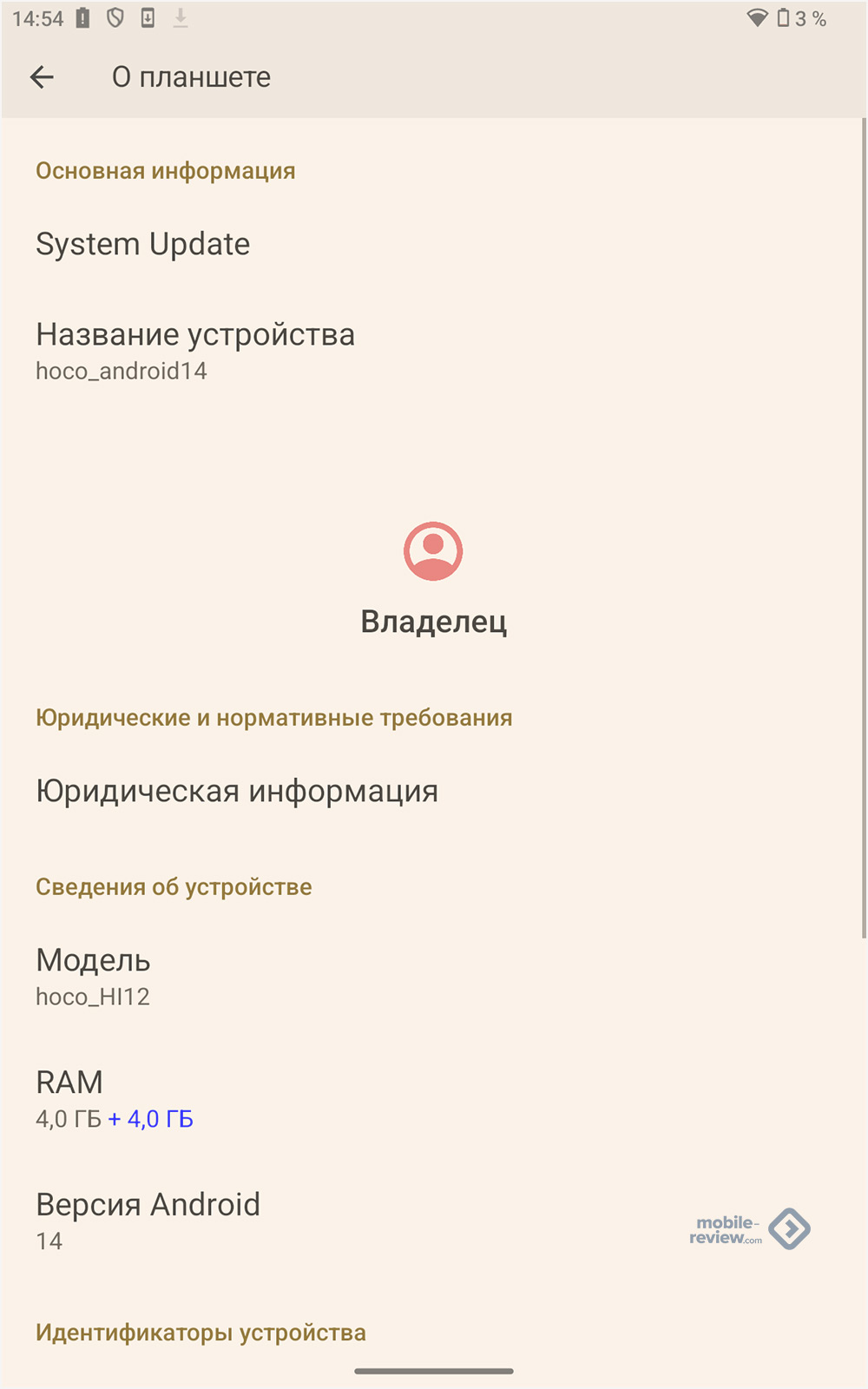868x1389 pixels.
Task: Go back from О планшете screen
Action: click(42, 77)
